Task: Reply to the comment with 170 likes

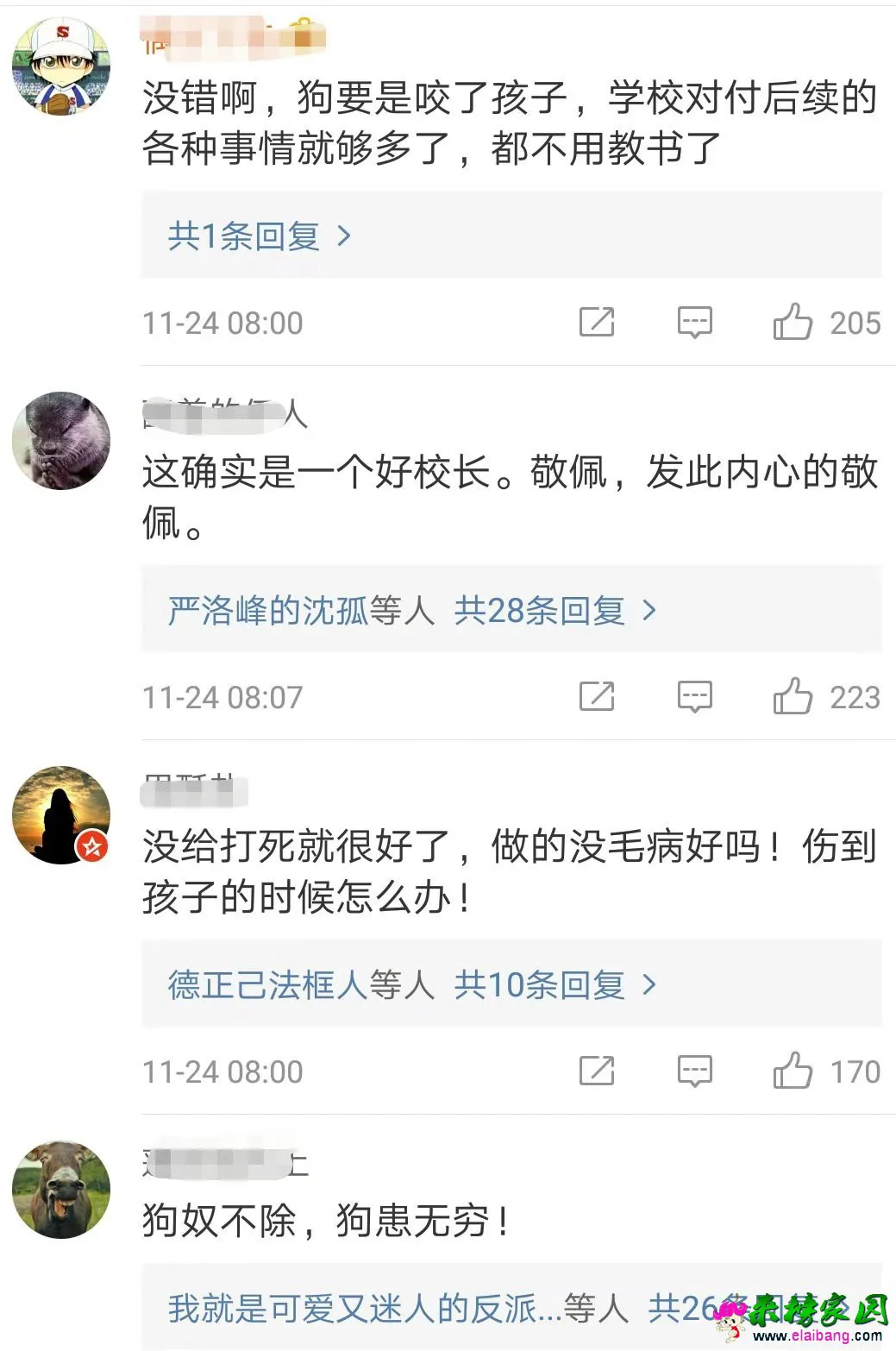Action: pos(694,1071)
